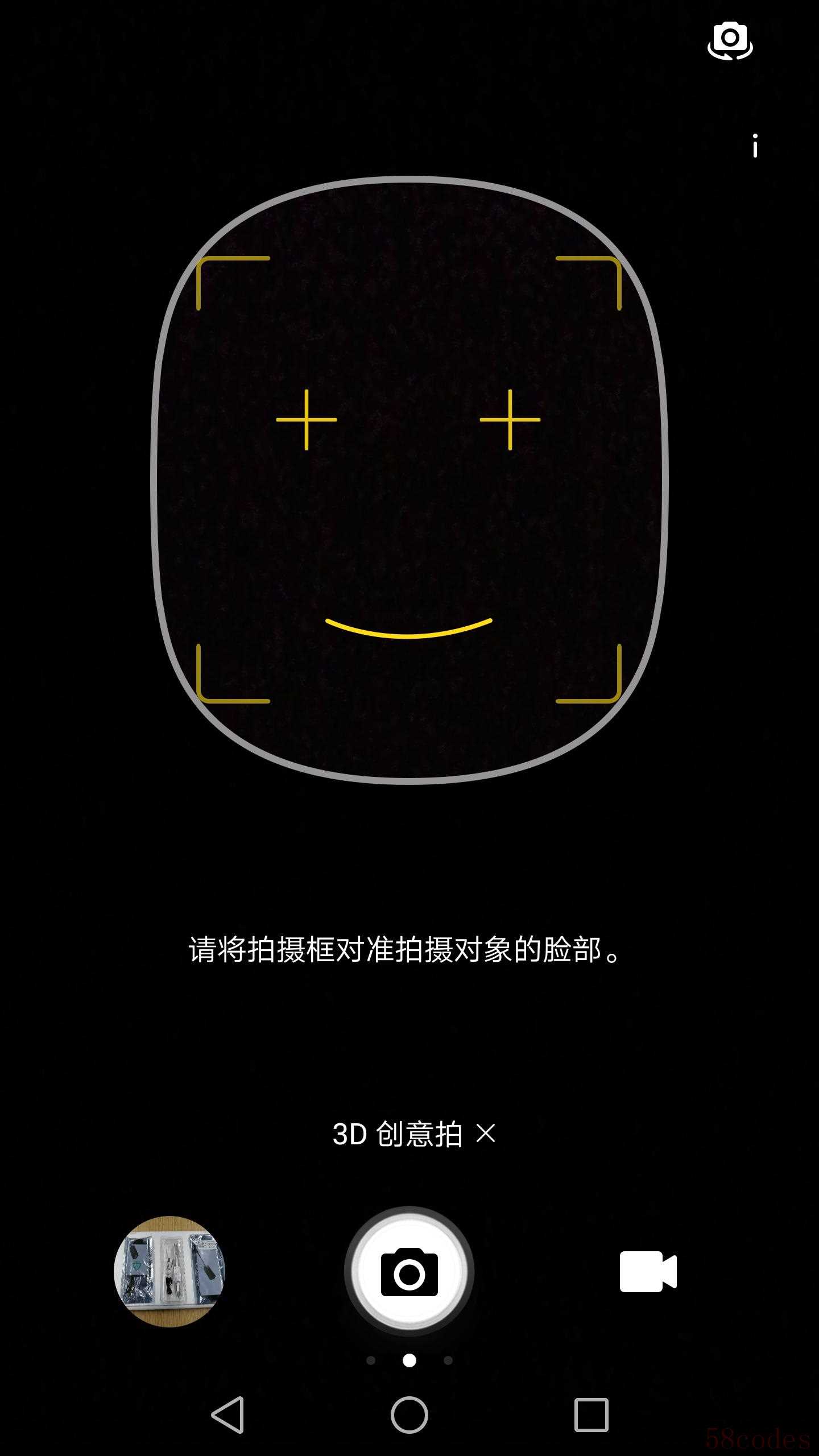Open the last photo thumbnail in gallery
The height and width of the screenshot is (1456, 819).
(x=169, y=1271)
